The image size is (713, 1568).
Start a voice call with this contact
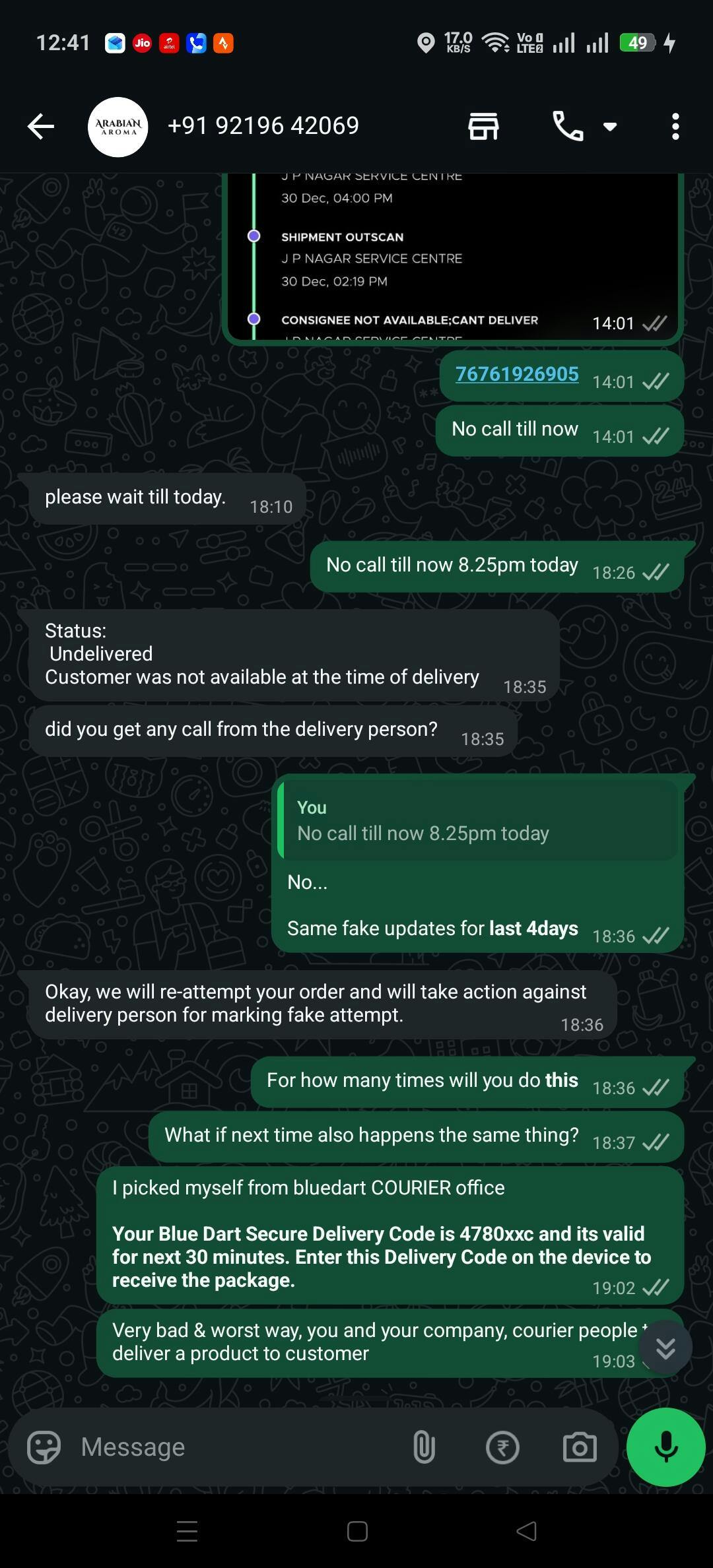click(x=567, y=126)
